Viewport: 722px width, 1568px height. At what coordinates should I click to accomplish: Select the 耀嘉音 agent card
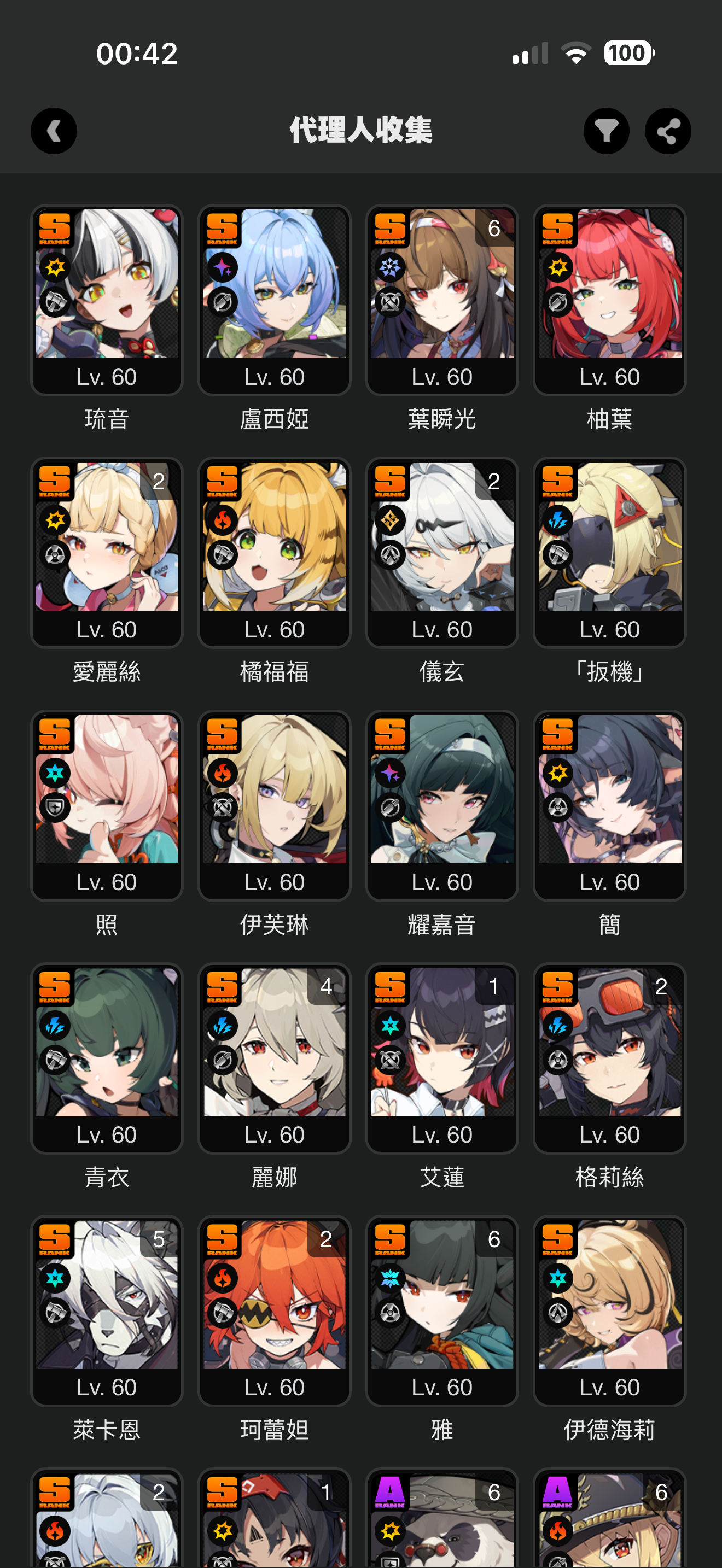pos(441,805)
